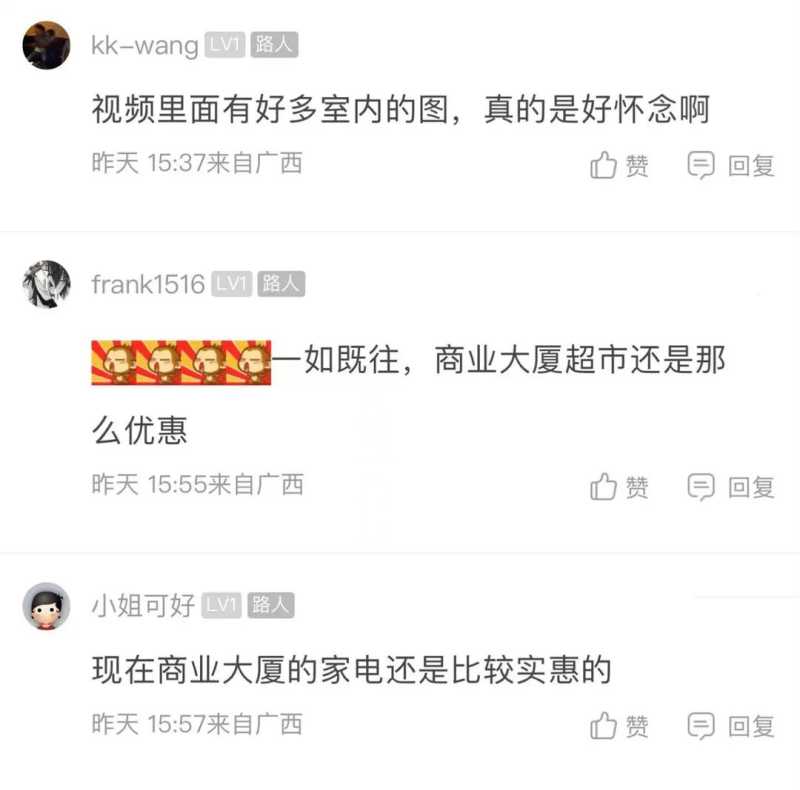
Task: View username 小姐可好's profile
Action: 144,606
